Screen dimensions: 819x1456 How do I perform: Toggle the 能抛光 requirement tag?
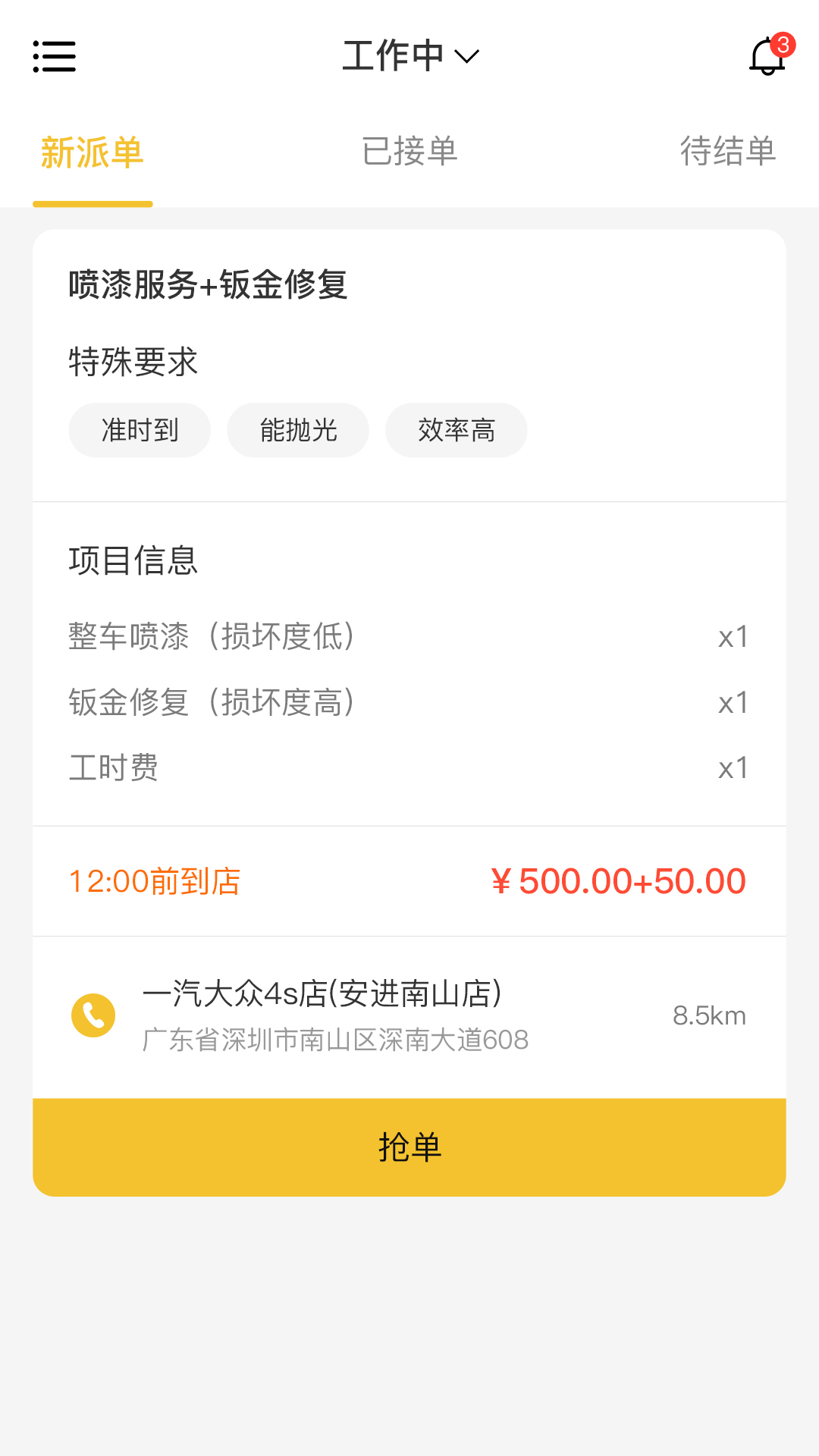pos(297,429)
